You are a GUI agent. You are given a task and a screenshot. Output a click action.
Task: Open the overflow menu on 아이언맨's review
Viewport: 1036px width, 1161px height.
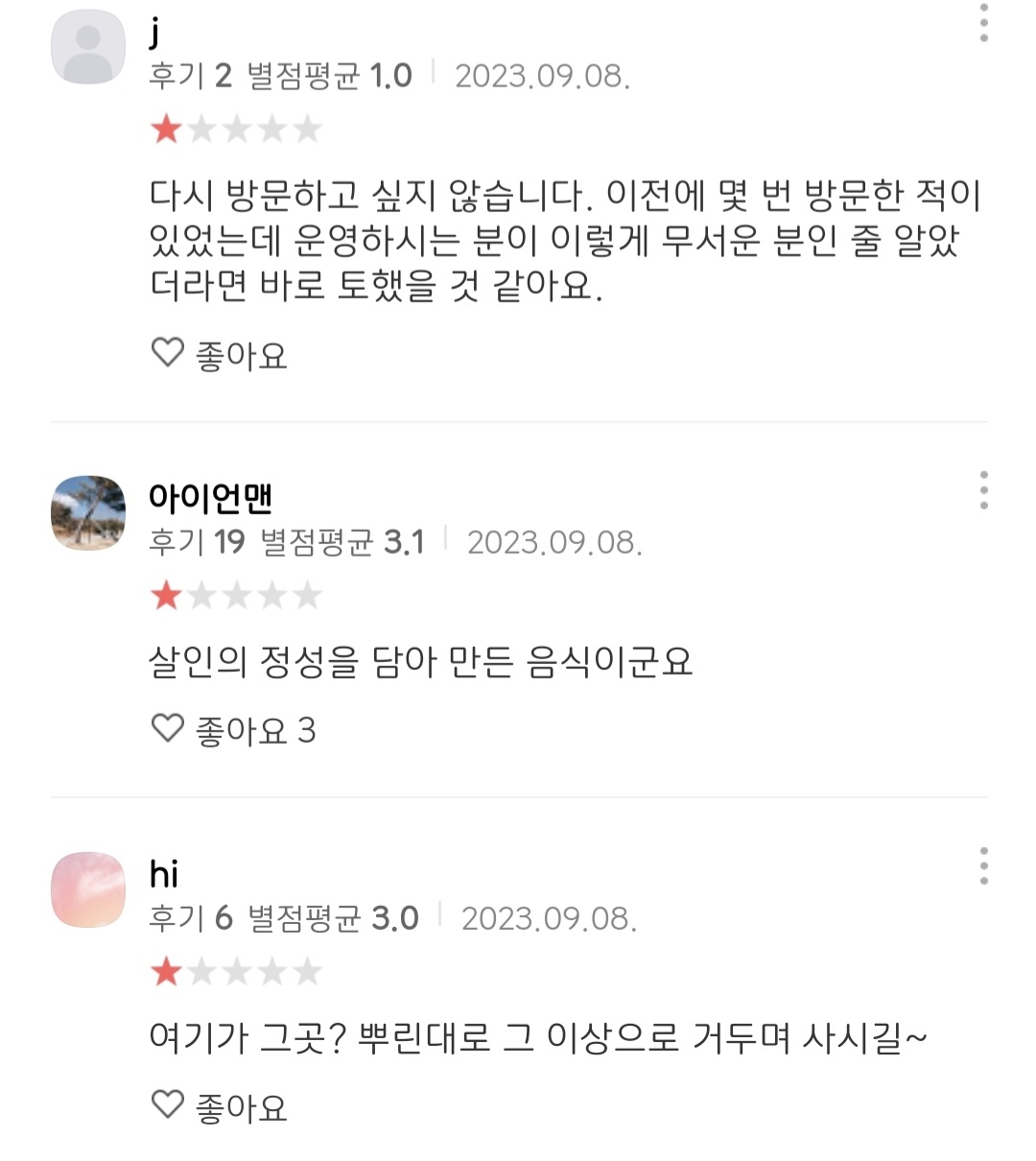[983, 490]
